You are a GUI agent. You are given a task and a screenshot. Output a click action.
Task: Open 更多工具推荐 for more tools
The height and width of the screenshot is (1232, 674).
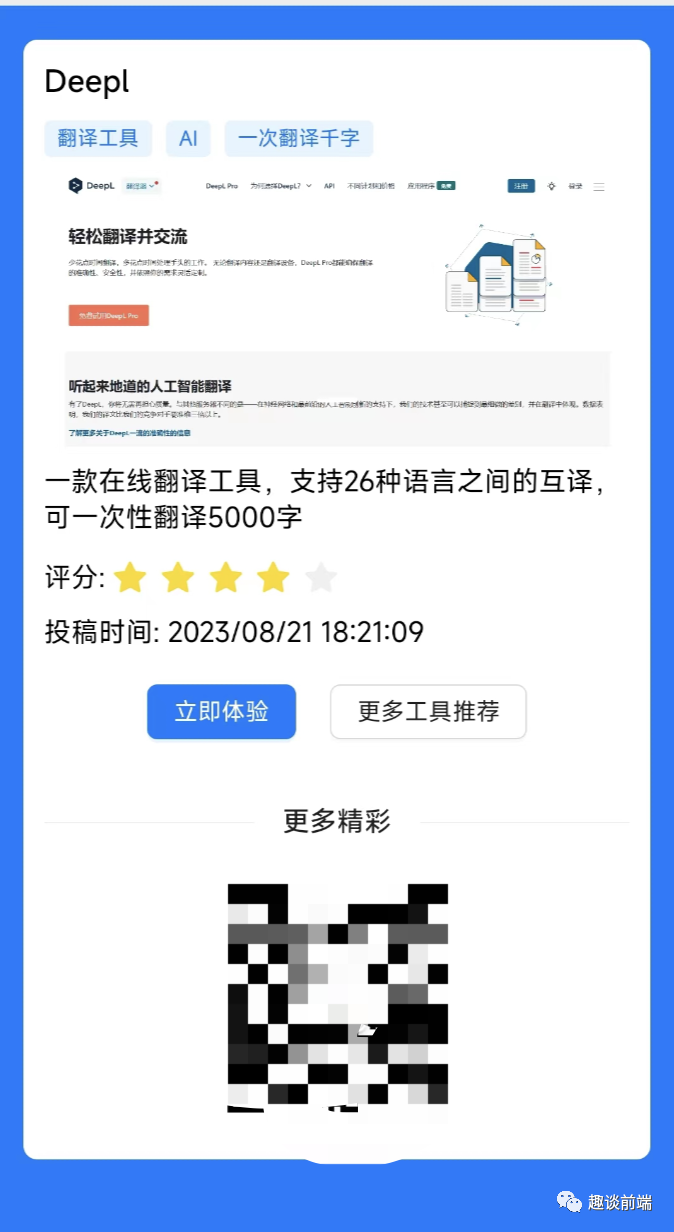428,712
